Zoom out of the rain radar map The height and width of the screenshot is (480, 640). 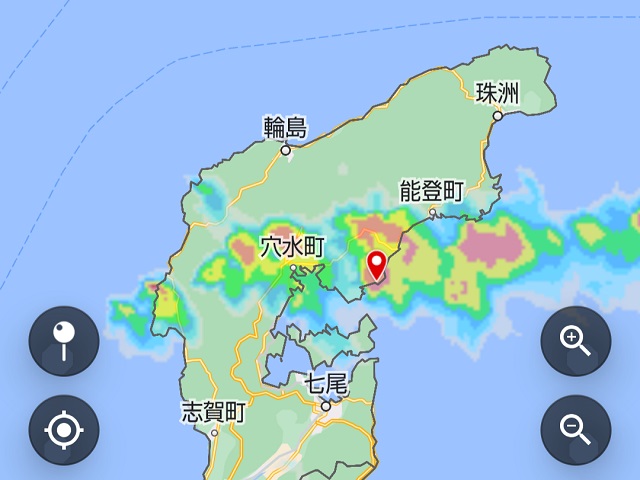pyautogui.click(x=575, y=430)
